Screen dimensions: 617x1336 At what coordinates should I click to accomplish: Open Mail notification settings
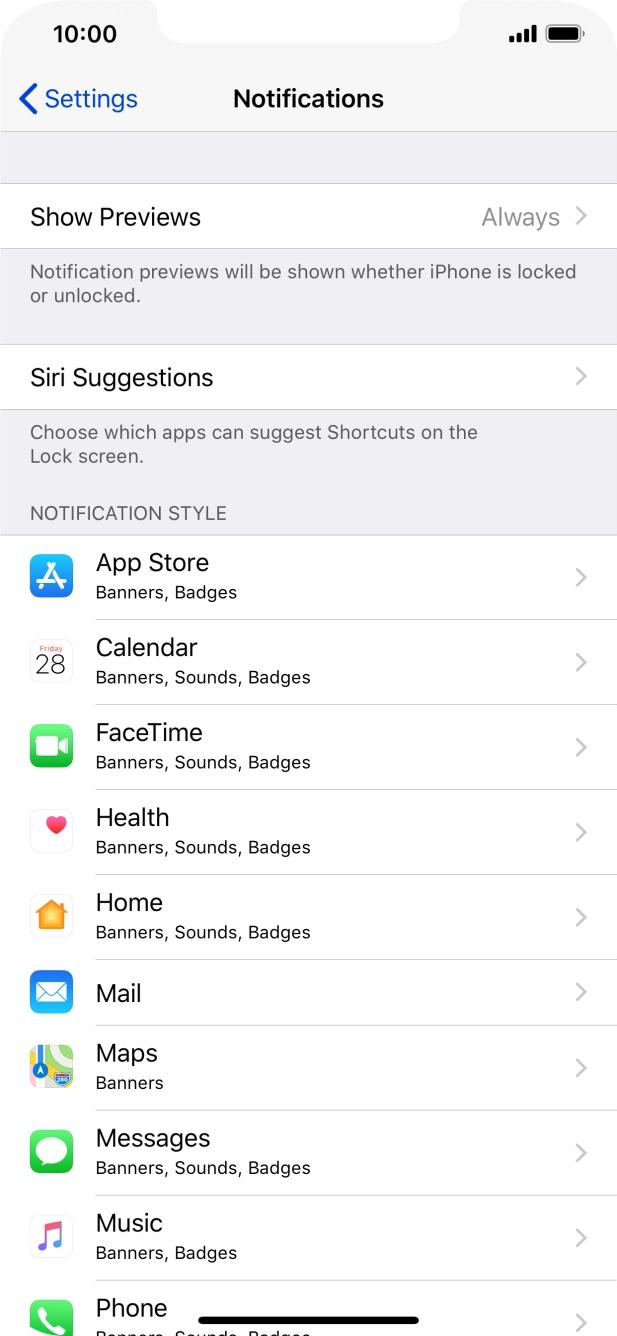pos(308,993)
